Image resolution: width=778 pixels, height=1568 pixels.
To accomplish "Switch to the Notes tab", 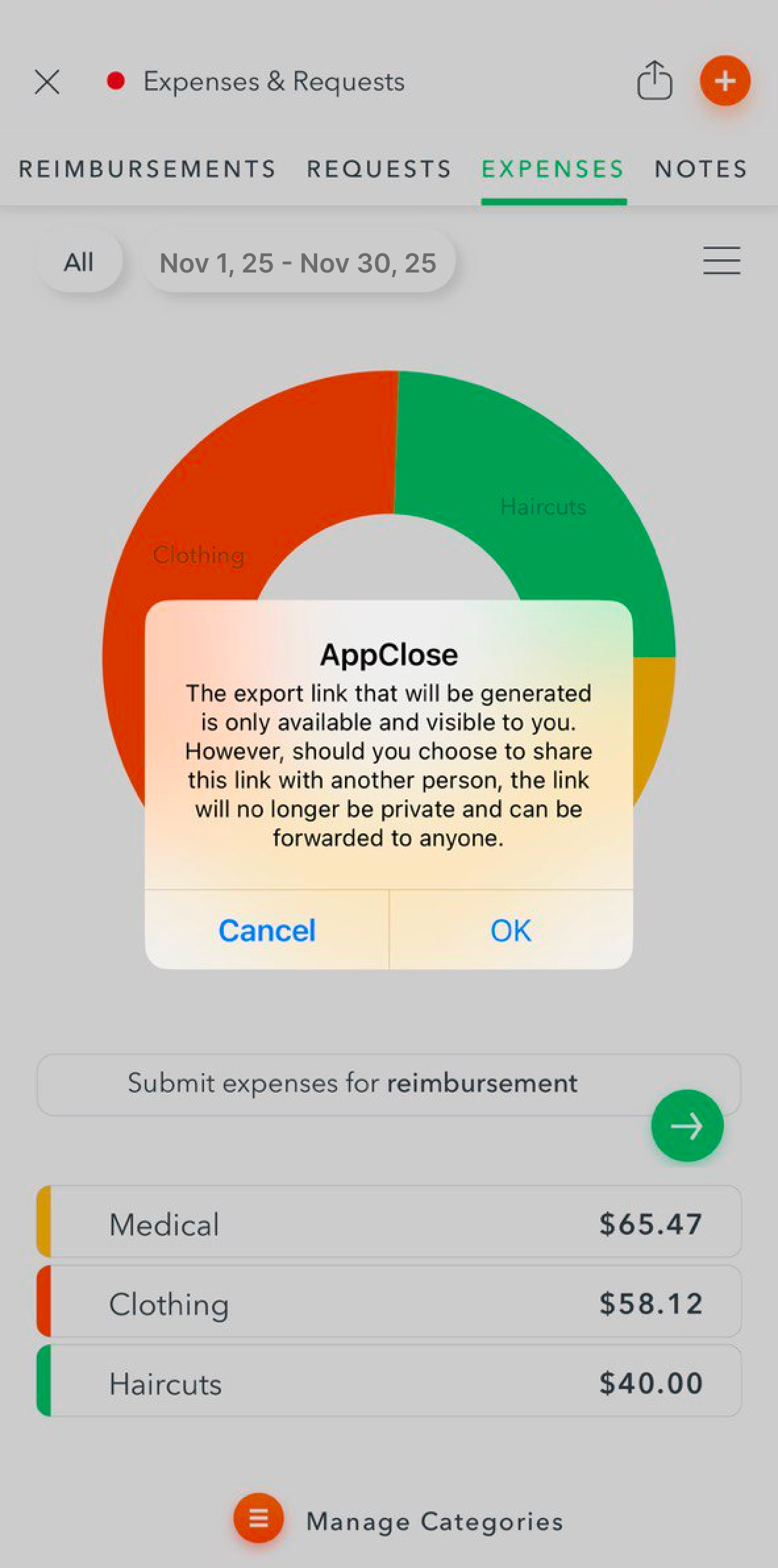I will pos(701,169).
